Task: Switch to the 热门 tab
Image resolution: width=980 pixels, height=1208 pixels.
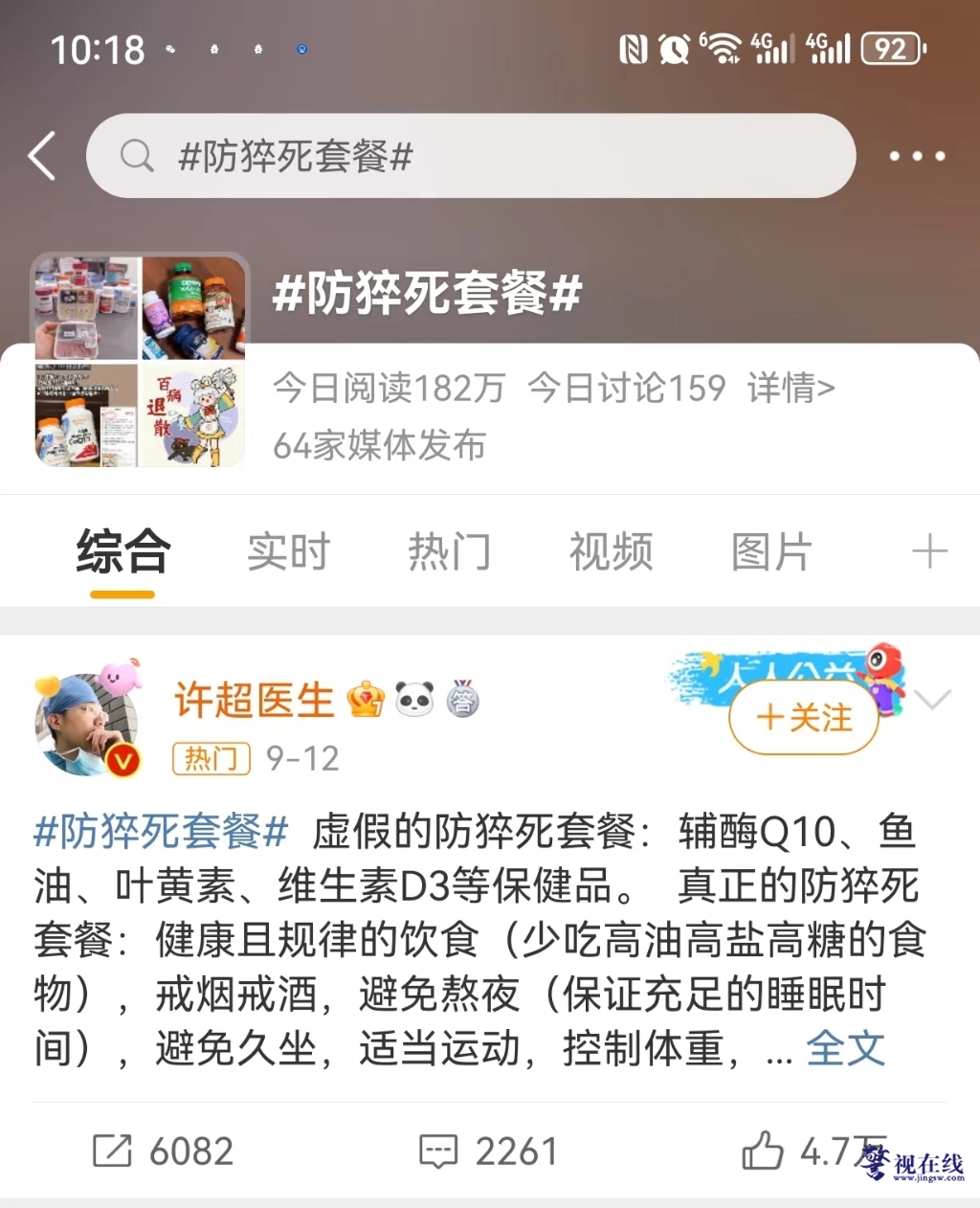Action: [449, 552]
